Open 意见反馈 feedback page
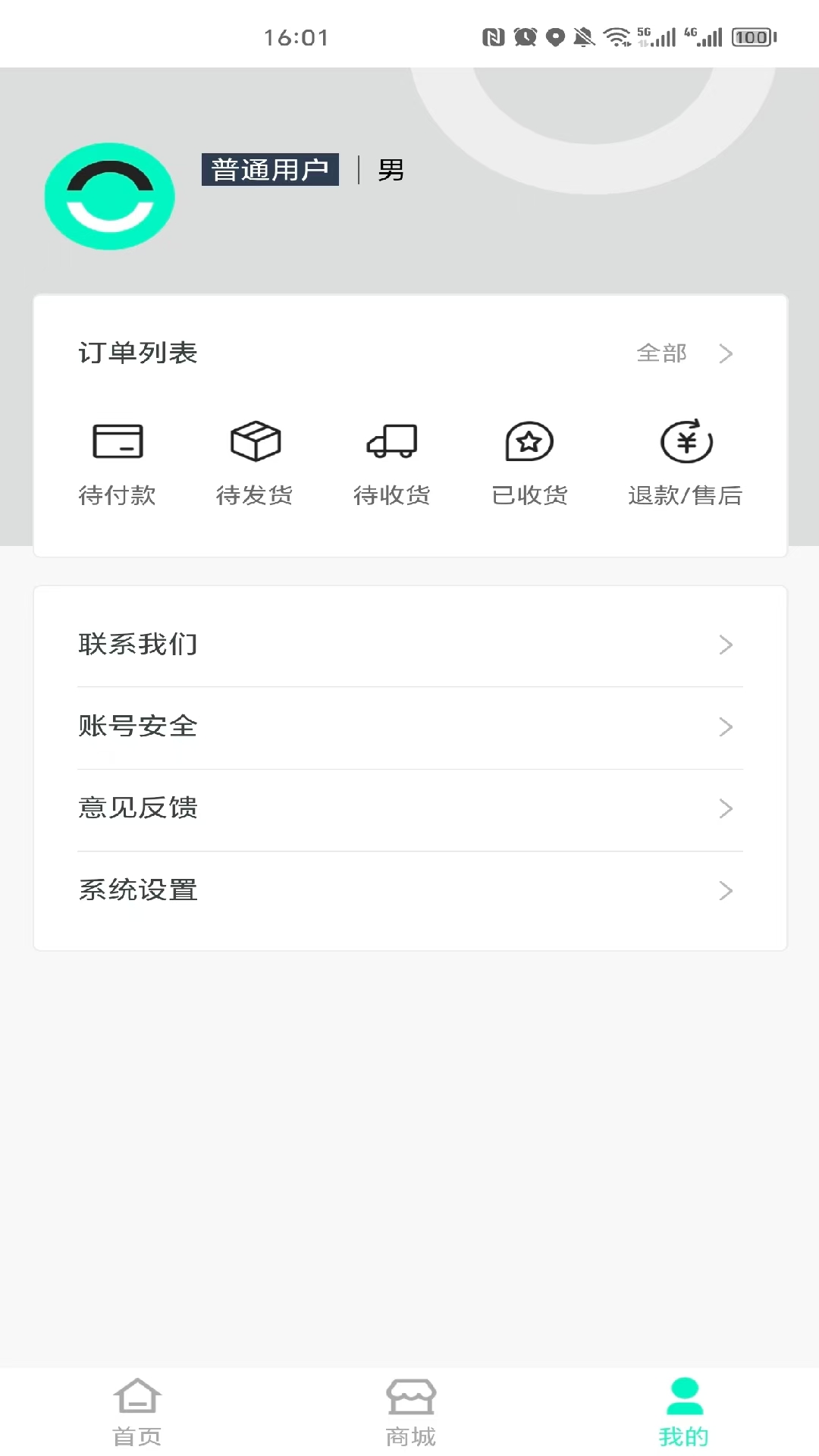 [409, 808]
